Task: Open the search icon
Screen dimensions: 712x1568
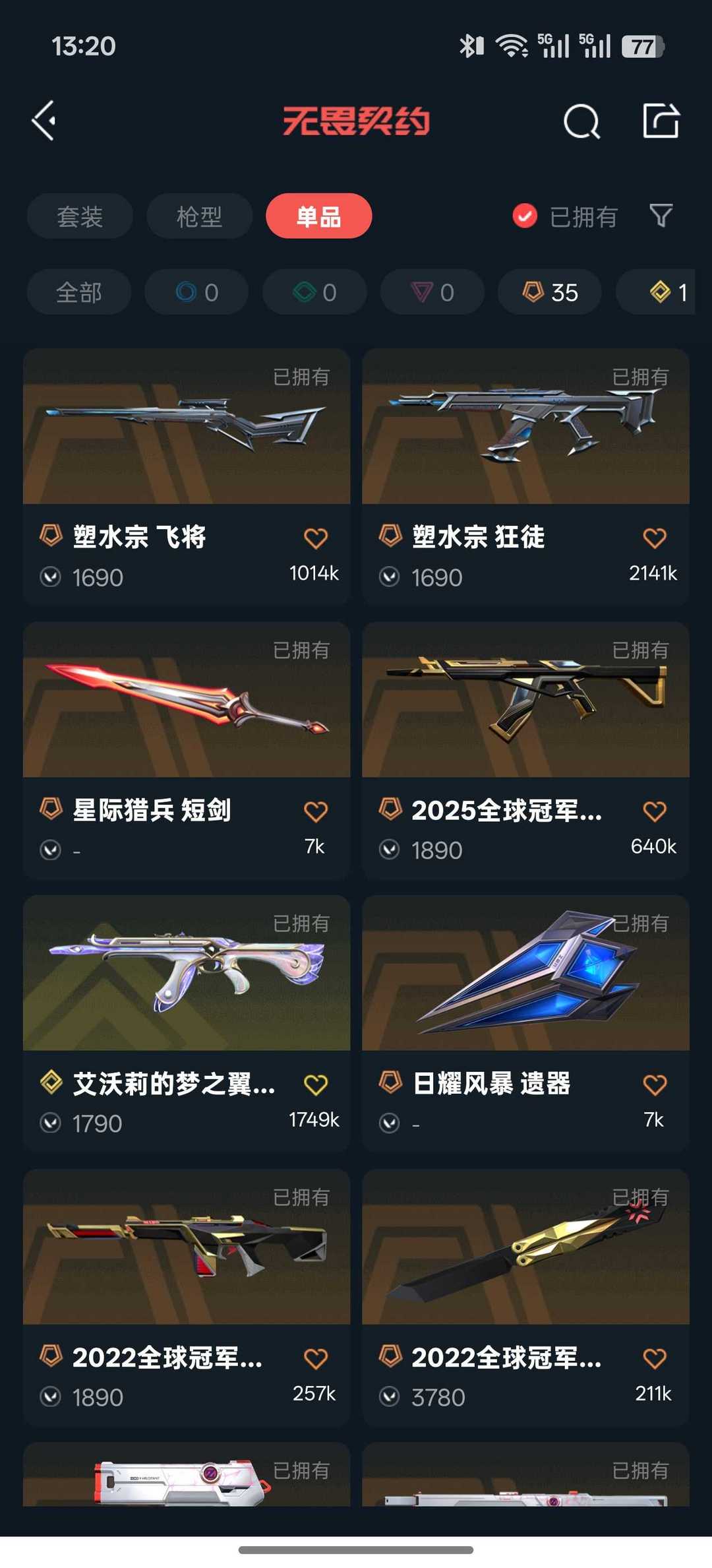Action: (581, 121)
